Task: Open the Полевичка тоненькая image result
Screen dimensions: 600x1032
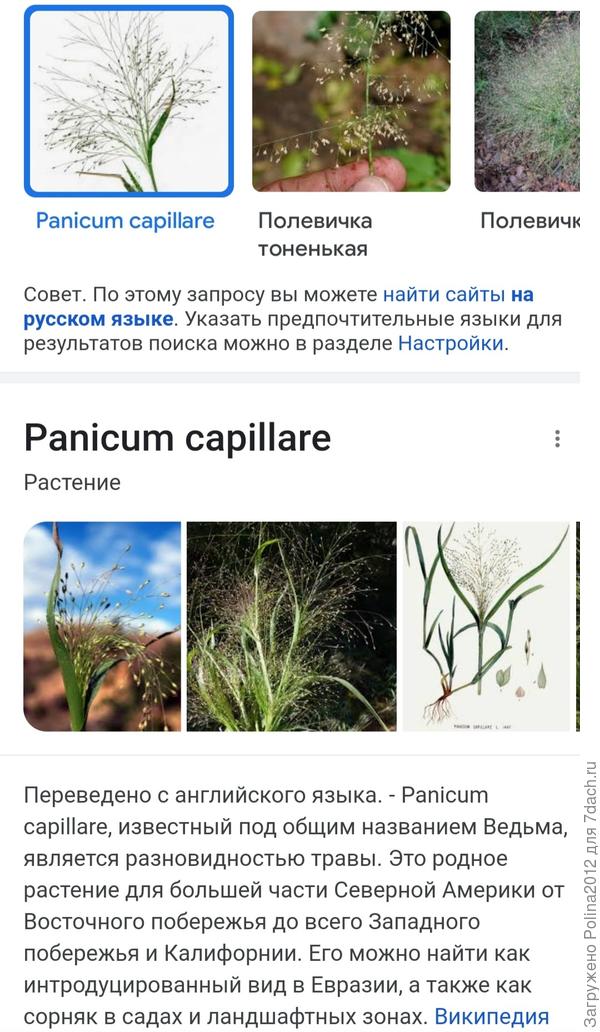Action: tap(351, 101)
